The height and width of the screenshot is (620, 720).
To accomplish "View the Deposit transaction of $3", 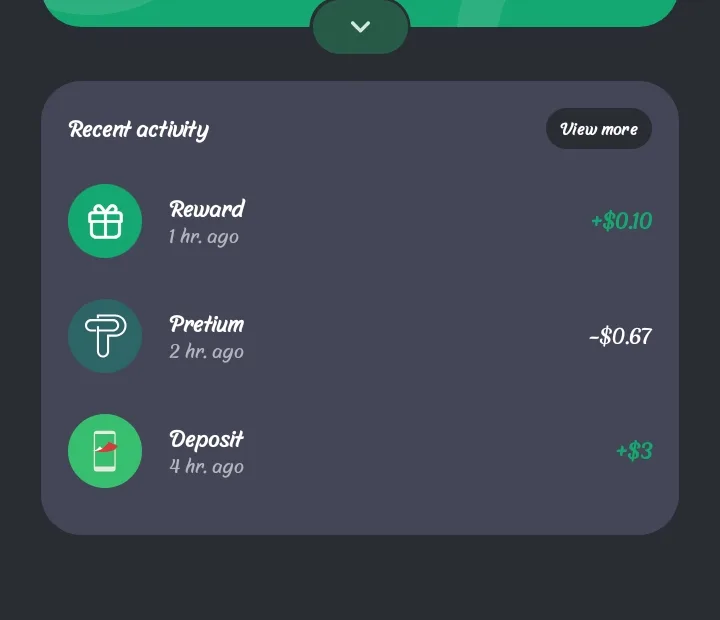I will coord(360,451).
